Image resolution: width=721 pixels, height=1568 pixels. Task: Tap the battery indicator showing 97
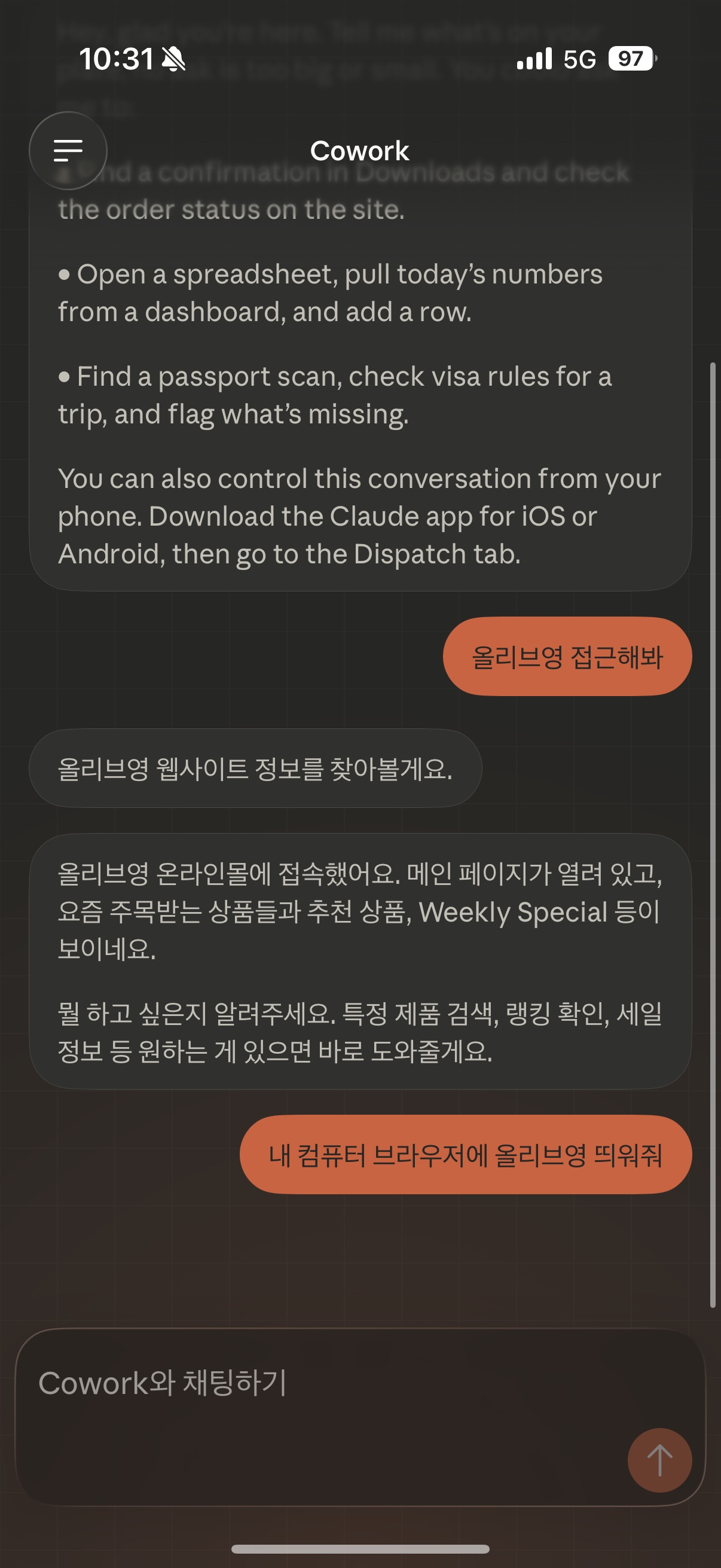[630, 59]
